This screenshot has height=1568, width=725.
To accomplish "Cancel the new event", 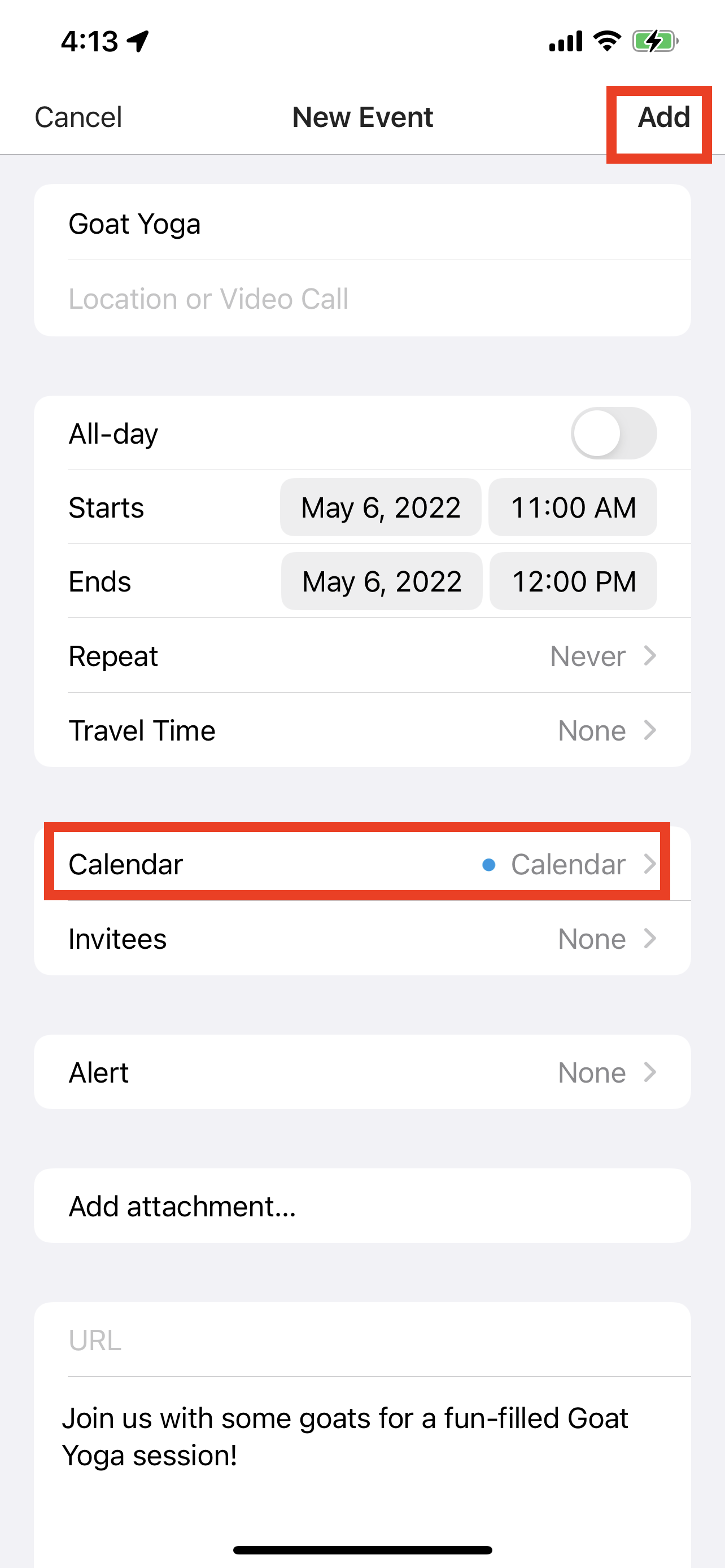I will click(x=78, y=117).
